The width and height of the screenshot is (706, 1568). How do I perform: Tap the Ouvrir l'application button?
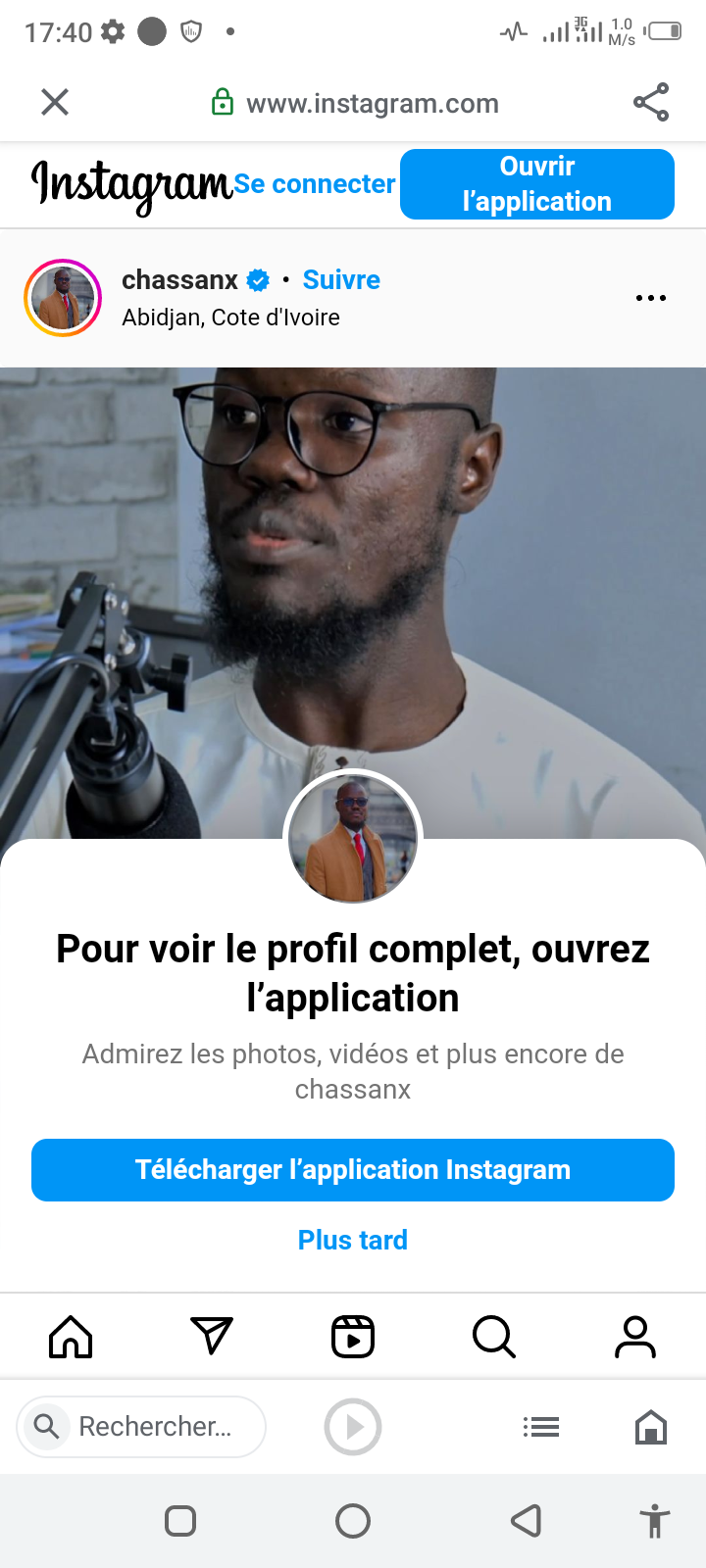(x=536, y=184)
